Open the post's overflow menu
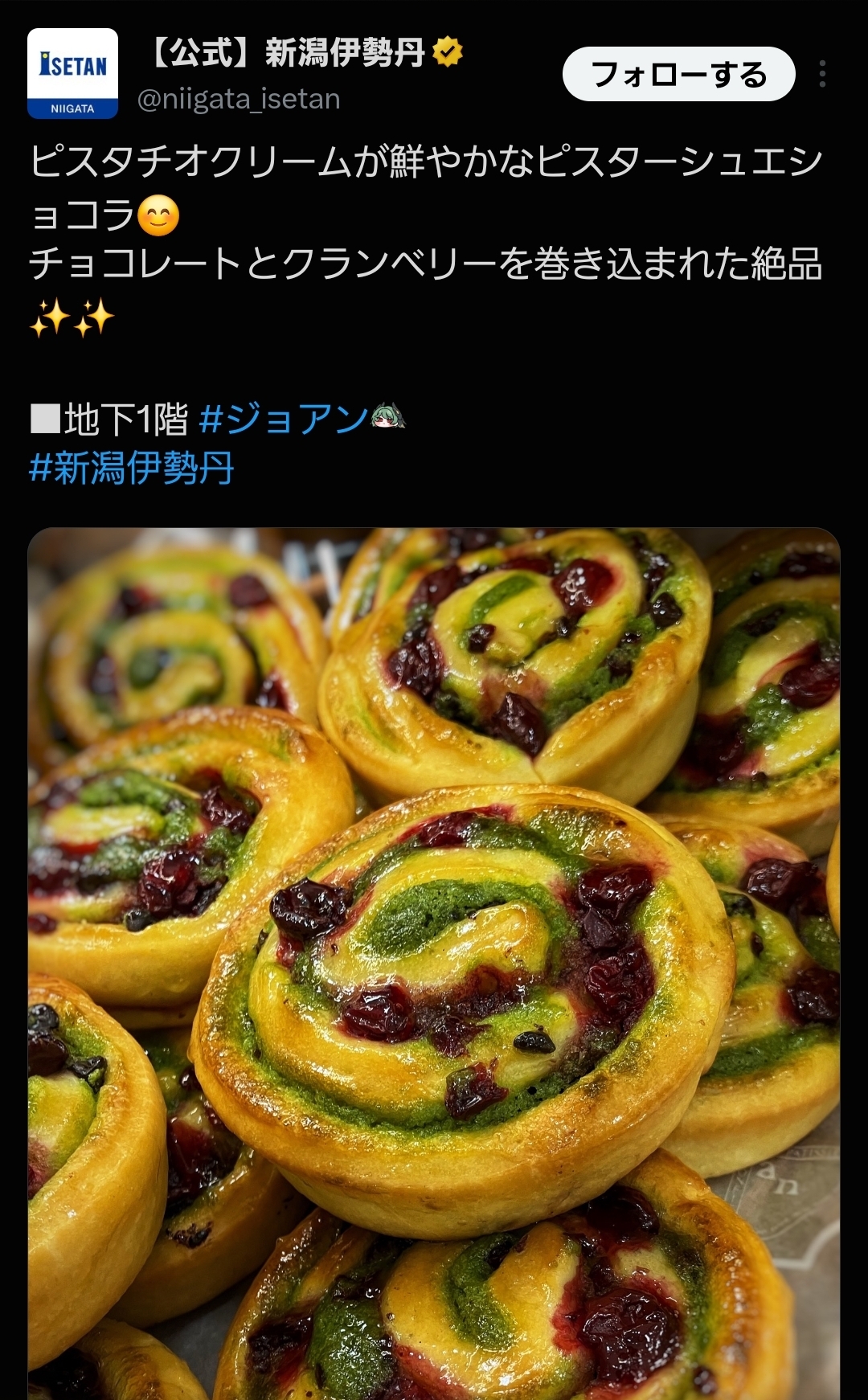Image resolution: width=868 pixels, height=1400 pixels. tap(822, 74)
